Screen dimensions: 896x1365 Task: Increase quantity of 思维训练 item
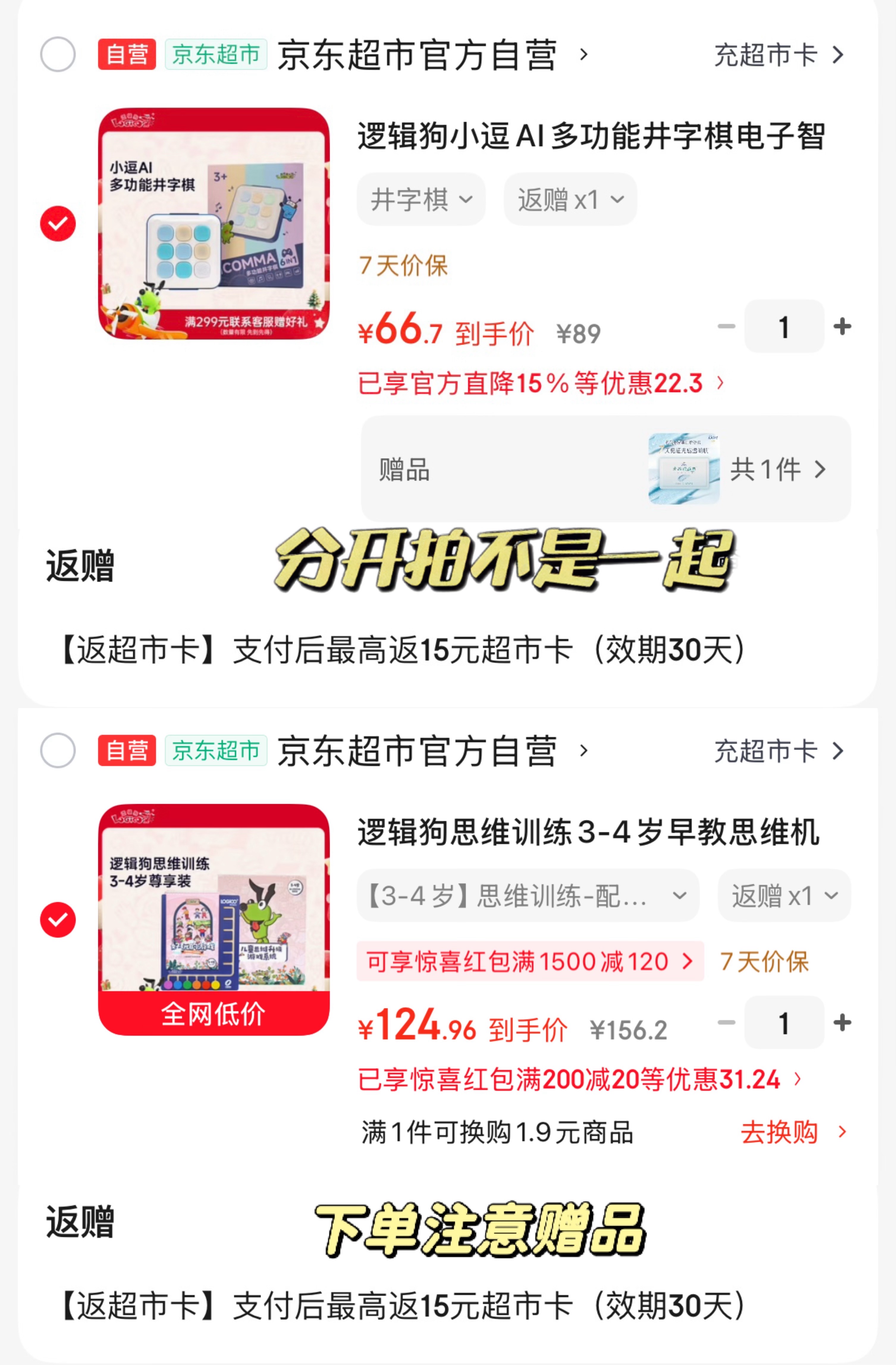[842, 1023]
